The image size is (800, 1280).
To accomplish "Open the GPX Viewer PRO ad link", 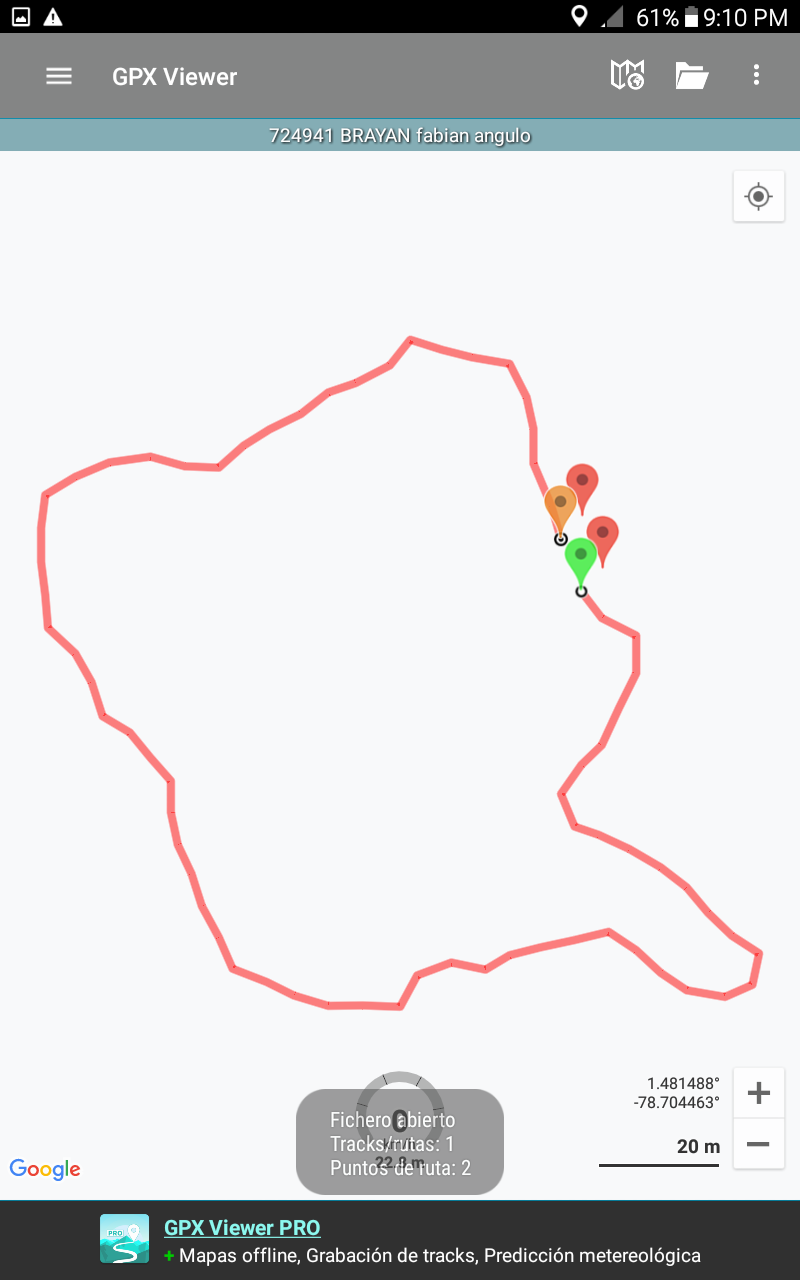I will click(x=242, y=1228).
